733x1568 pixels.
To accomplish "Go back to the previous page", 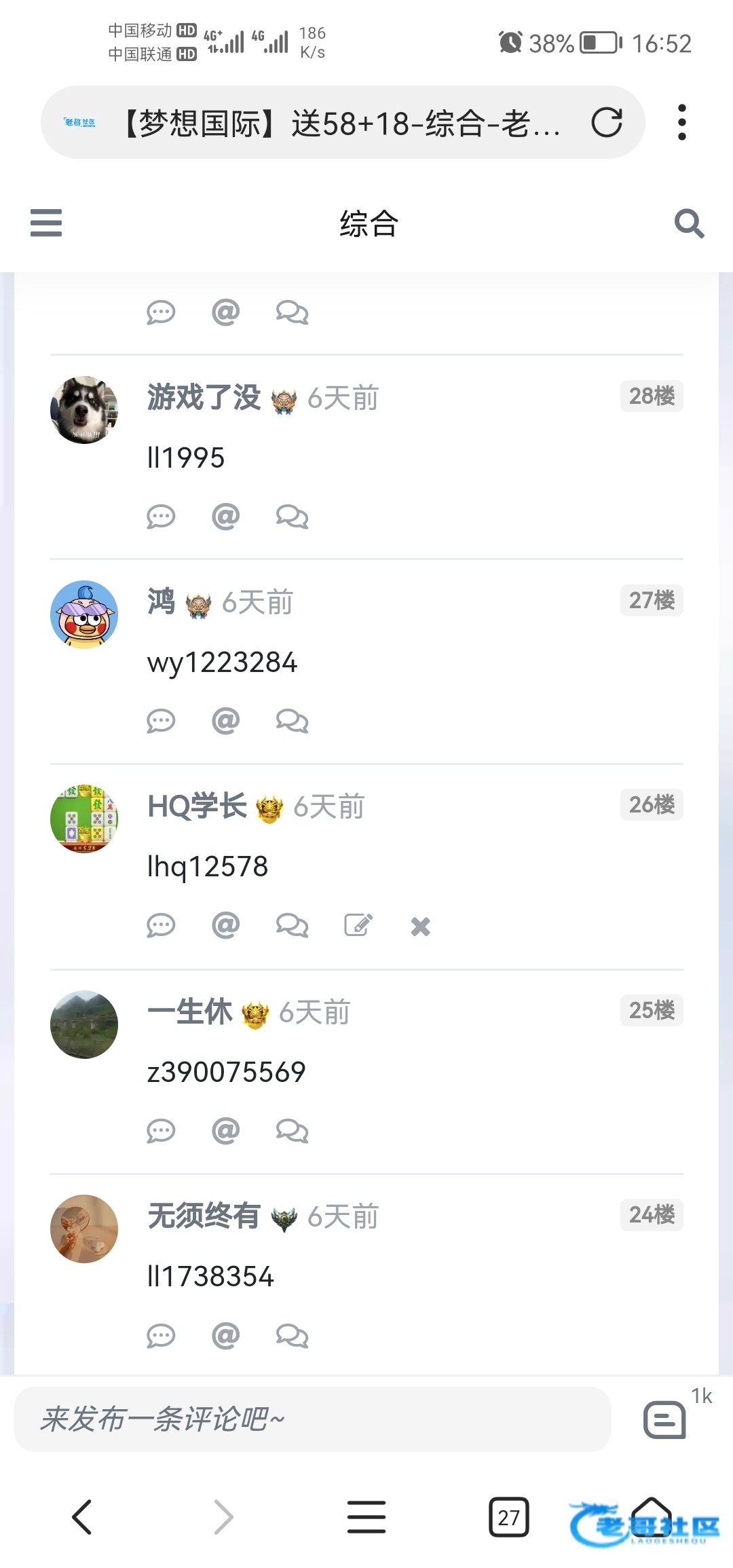I will (x=82, y=1517).
